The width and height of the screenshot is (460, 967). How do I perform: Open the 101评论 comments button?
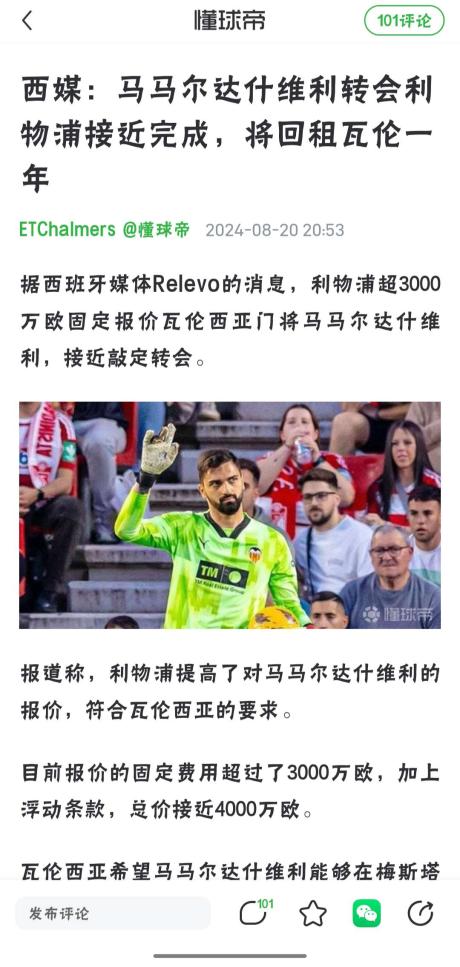[x=404, y=20]
